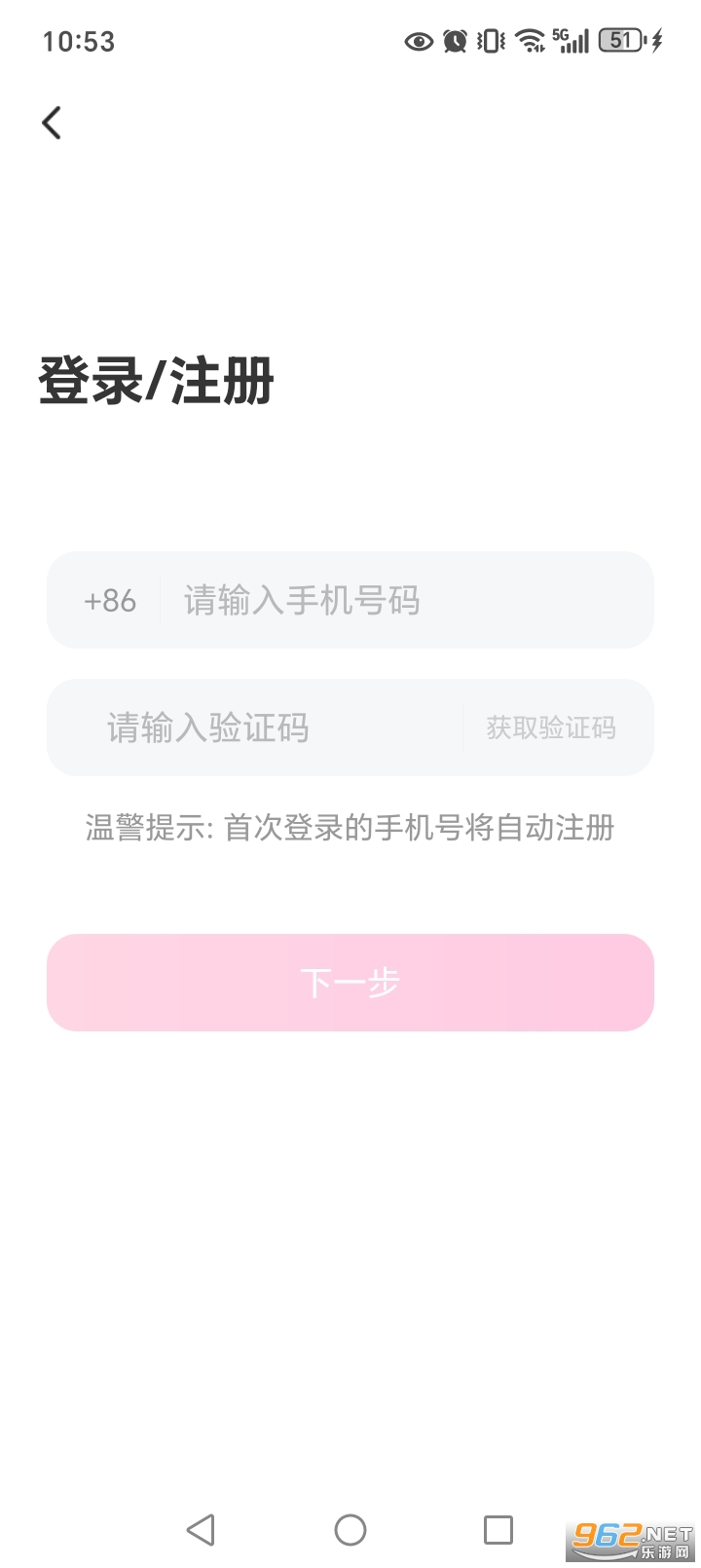Screen dimensions: 701x1568
Task: Click the eye icon in the status bar
Action: [419, 41]
